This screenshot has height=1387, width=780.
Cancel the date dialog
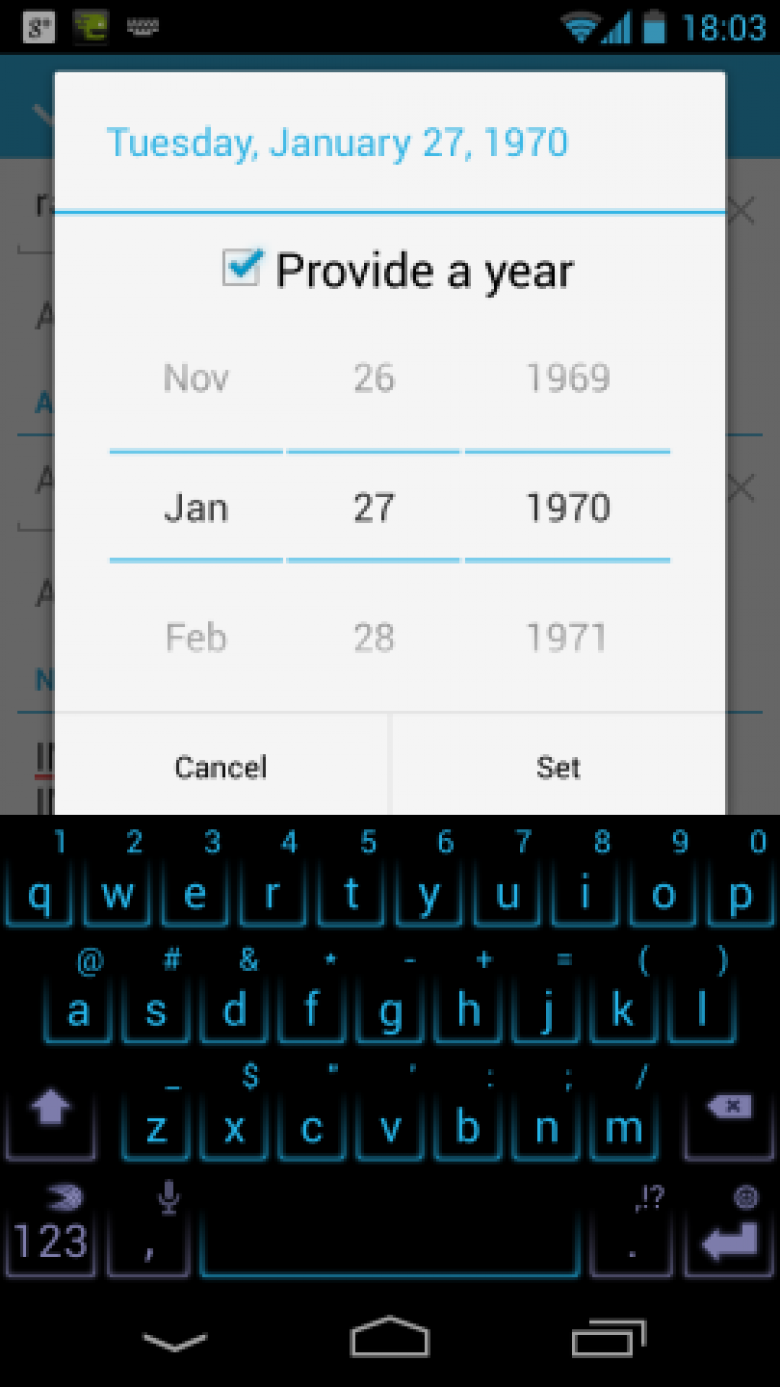(221, 767)
